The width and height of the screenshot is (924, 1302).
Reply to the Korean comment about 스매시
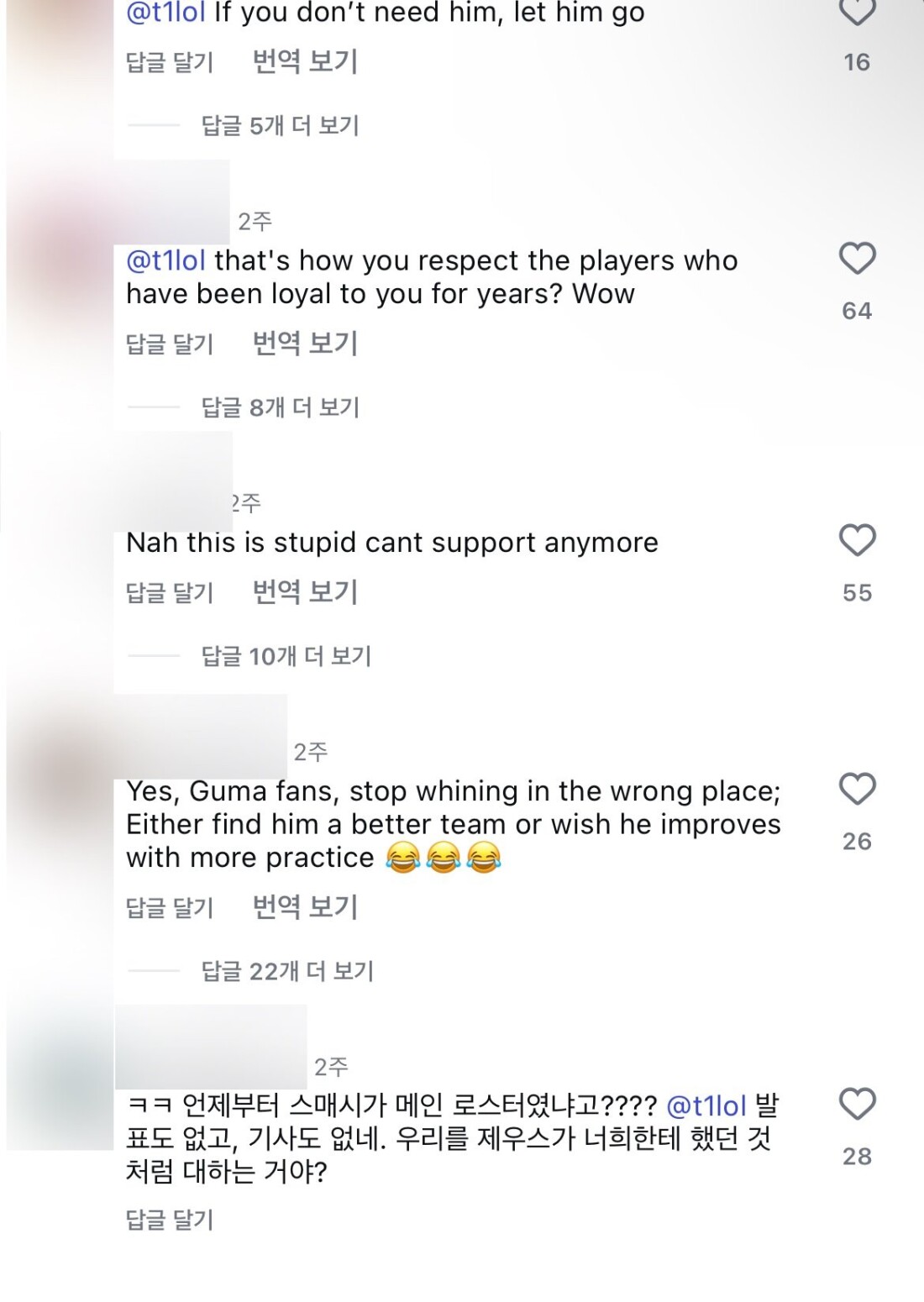click(170, 1220)
